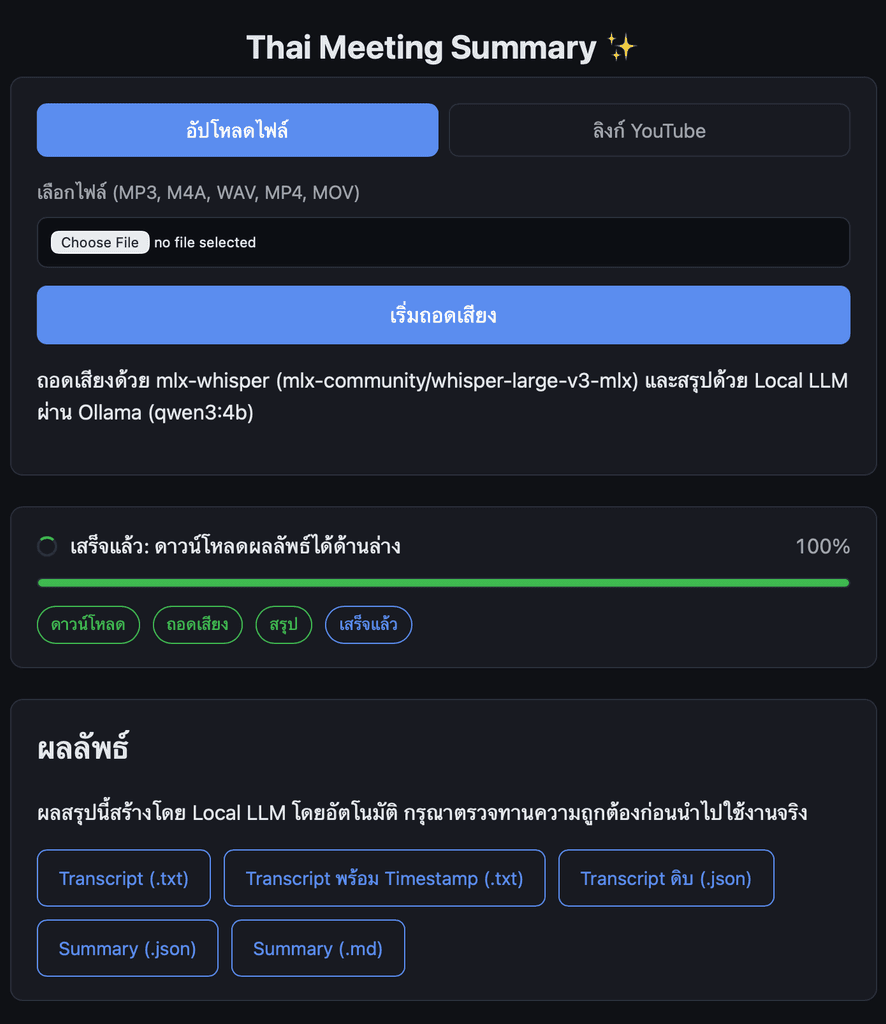Download Transcript (.txt)
This screenshot has width=886, height=1024.
pyautogui.click(x=124, y=878)
